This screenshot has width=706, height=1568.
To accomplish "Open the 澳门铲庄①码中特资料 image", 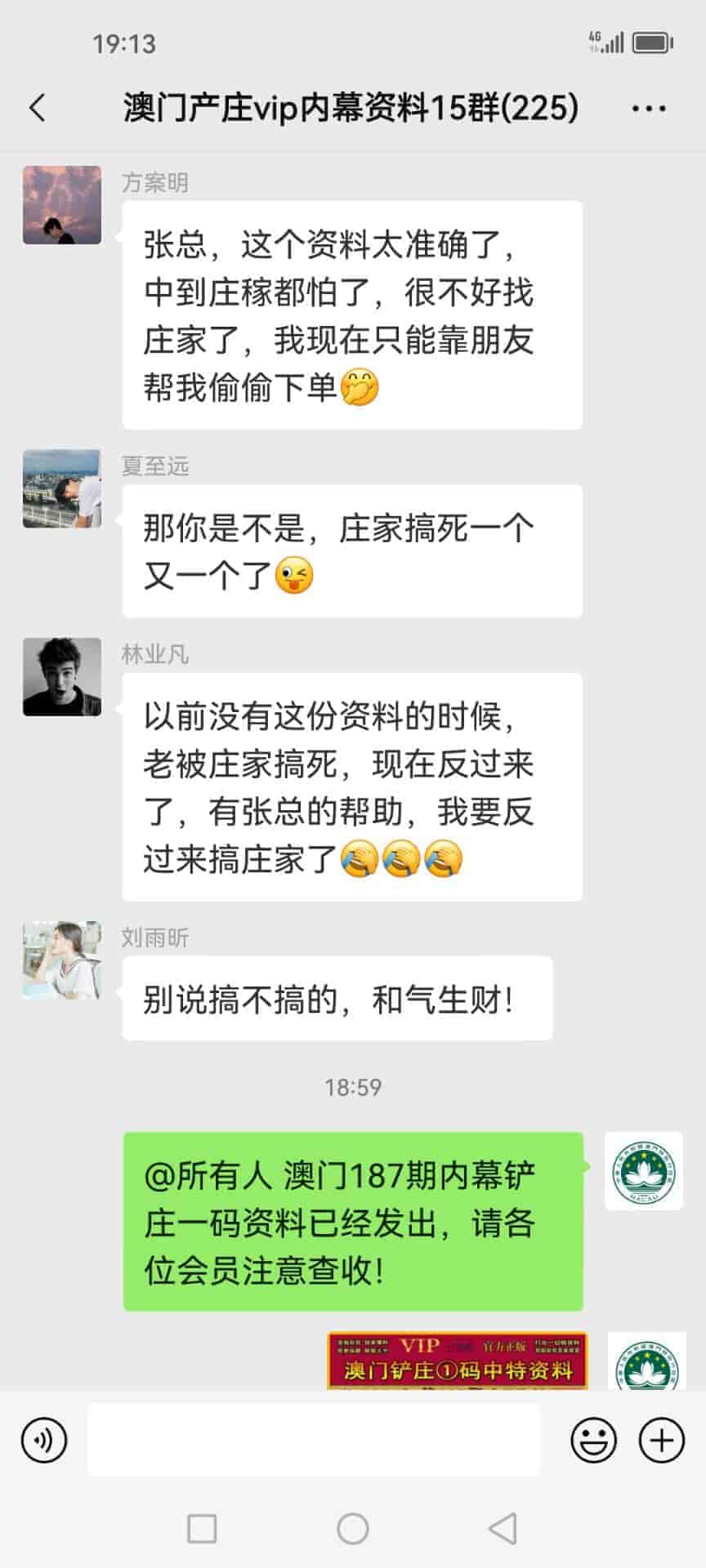I will (458, 1361).
